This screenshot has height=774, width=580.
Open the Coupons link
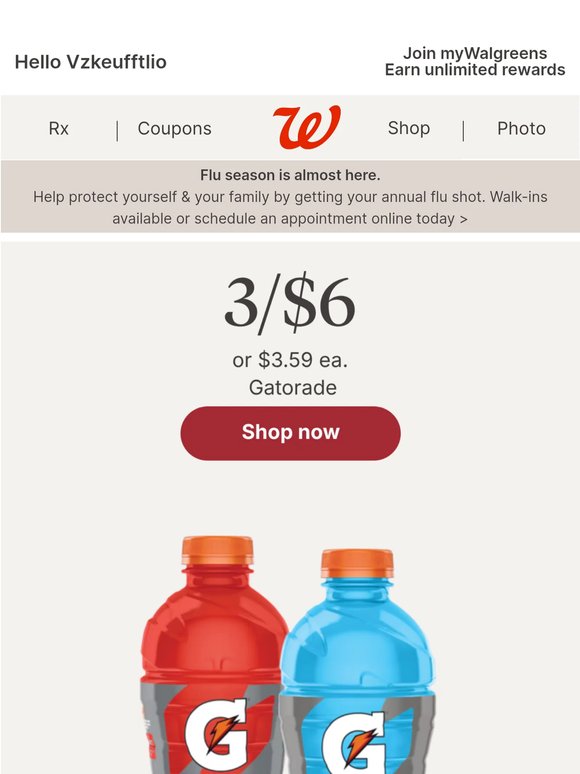[174, 128]
